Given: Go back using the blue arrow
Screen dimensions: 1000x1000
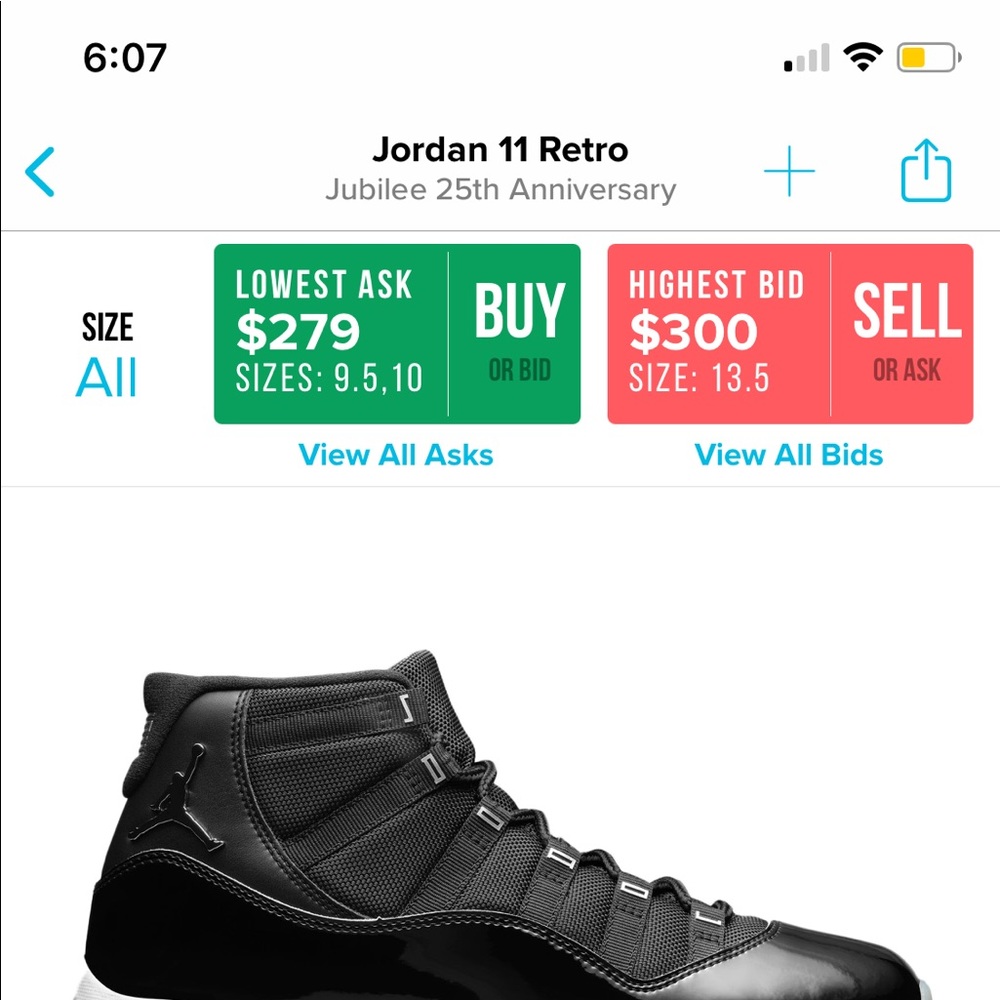Looking at the screenshot, I should (x=41, y=171).
